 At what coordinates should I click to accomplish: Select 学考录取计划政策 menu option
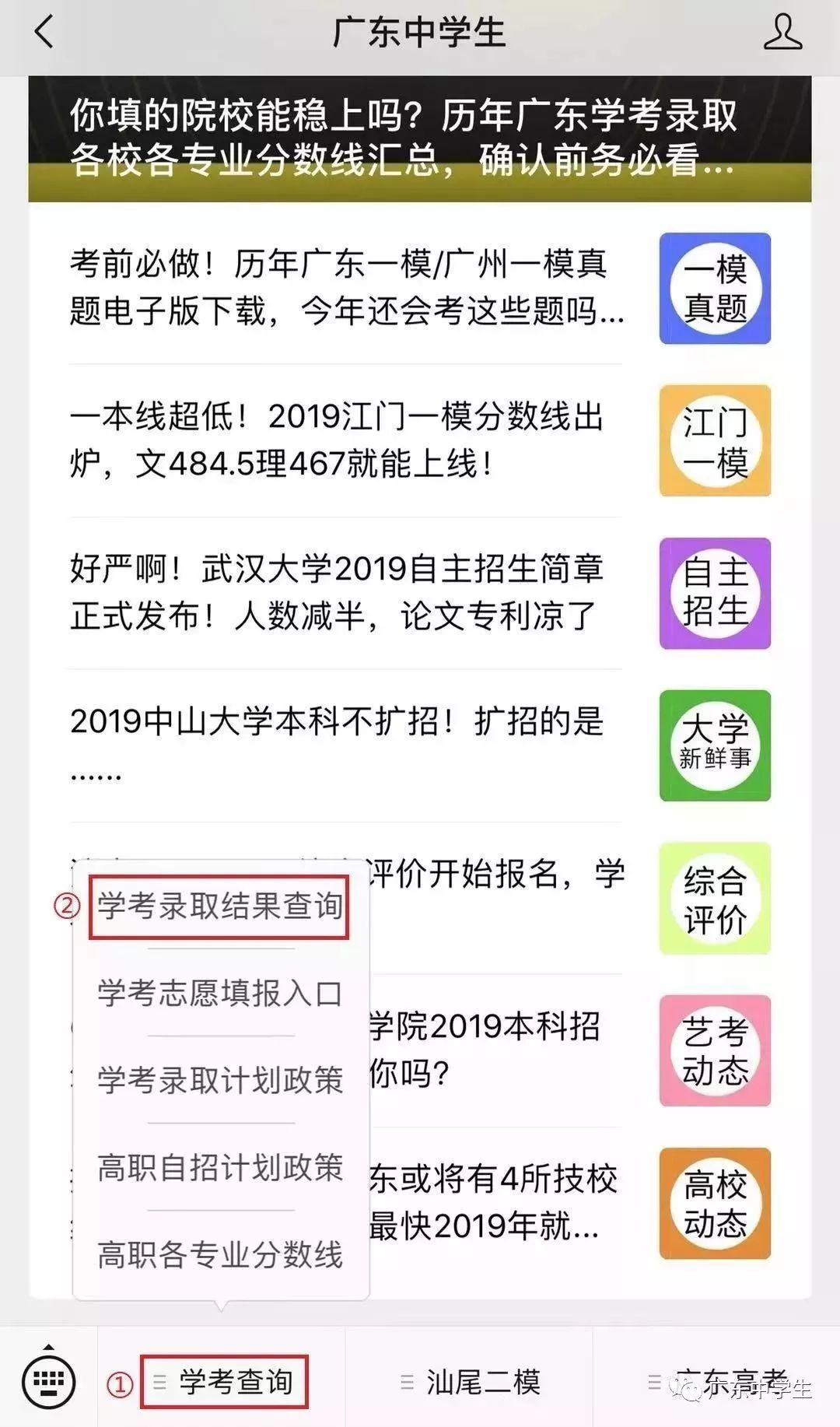click(x=220, y=1081)
